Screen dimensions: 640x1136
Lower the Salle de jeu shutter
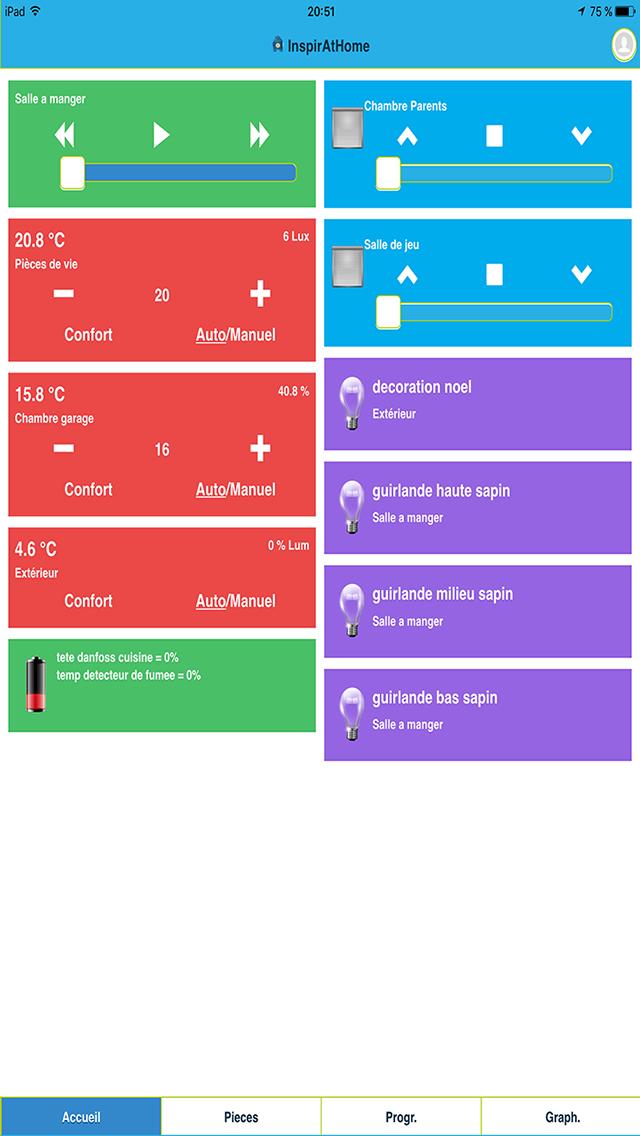581,274
